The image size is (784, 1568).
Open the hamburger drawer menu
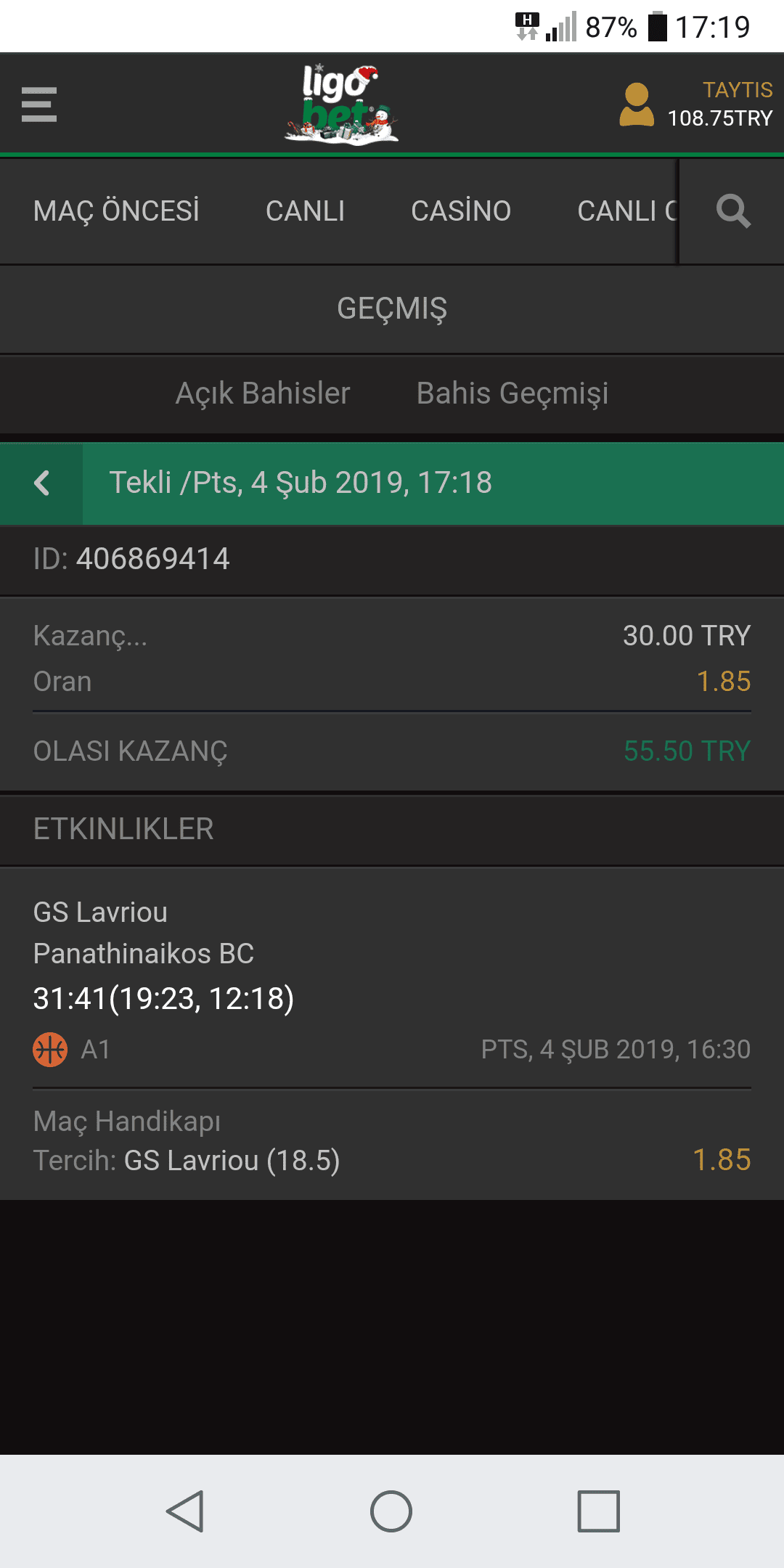click(x=39, y=105)
